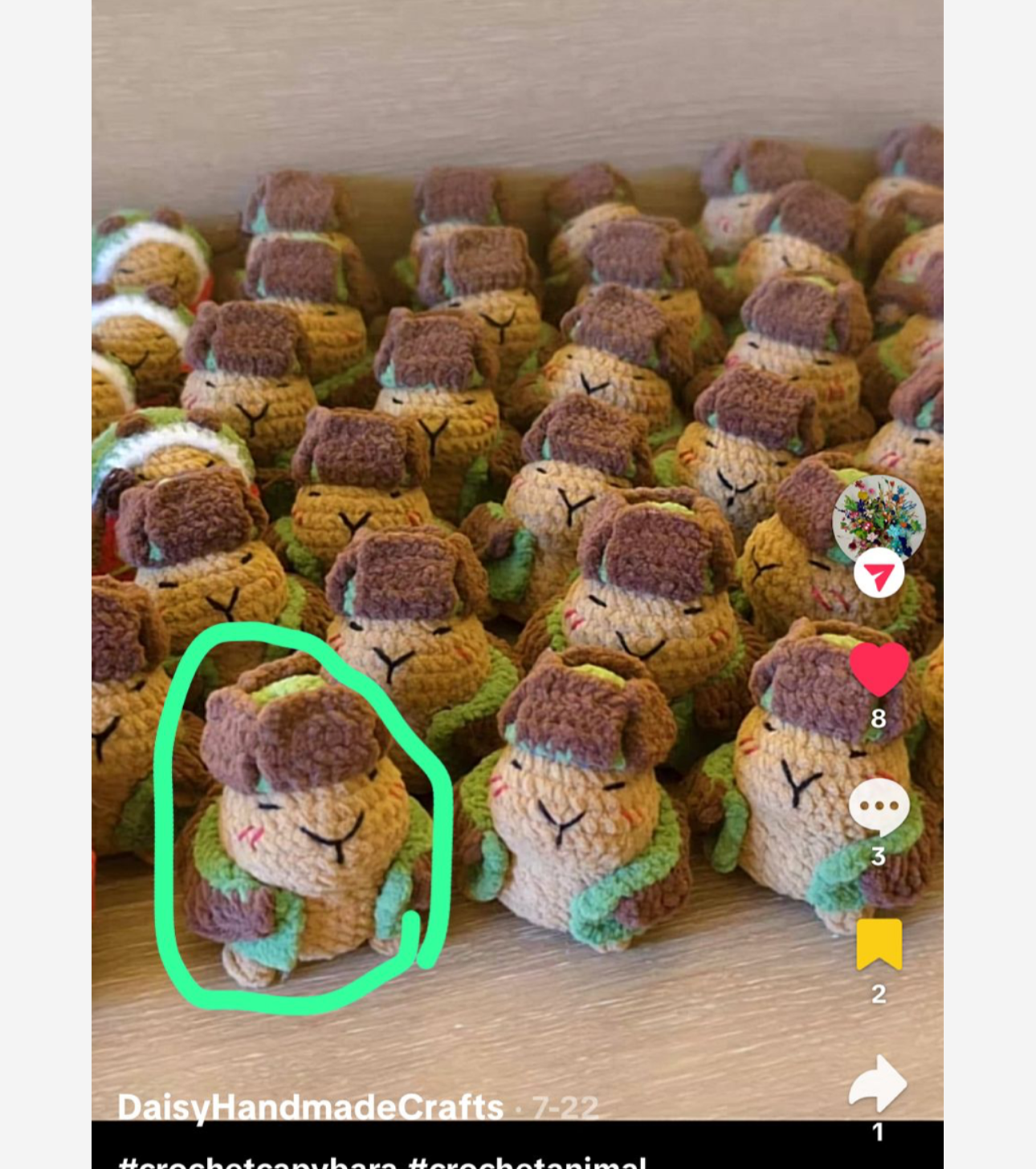Open the #crochetcapybara hashtag

(257, 1163)
